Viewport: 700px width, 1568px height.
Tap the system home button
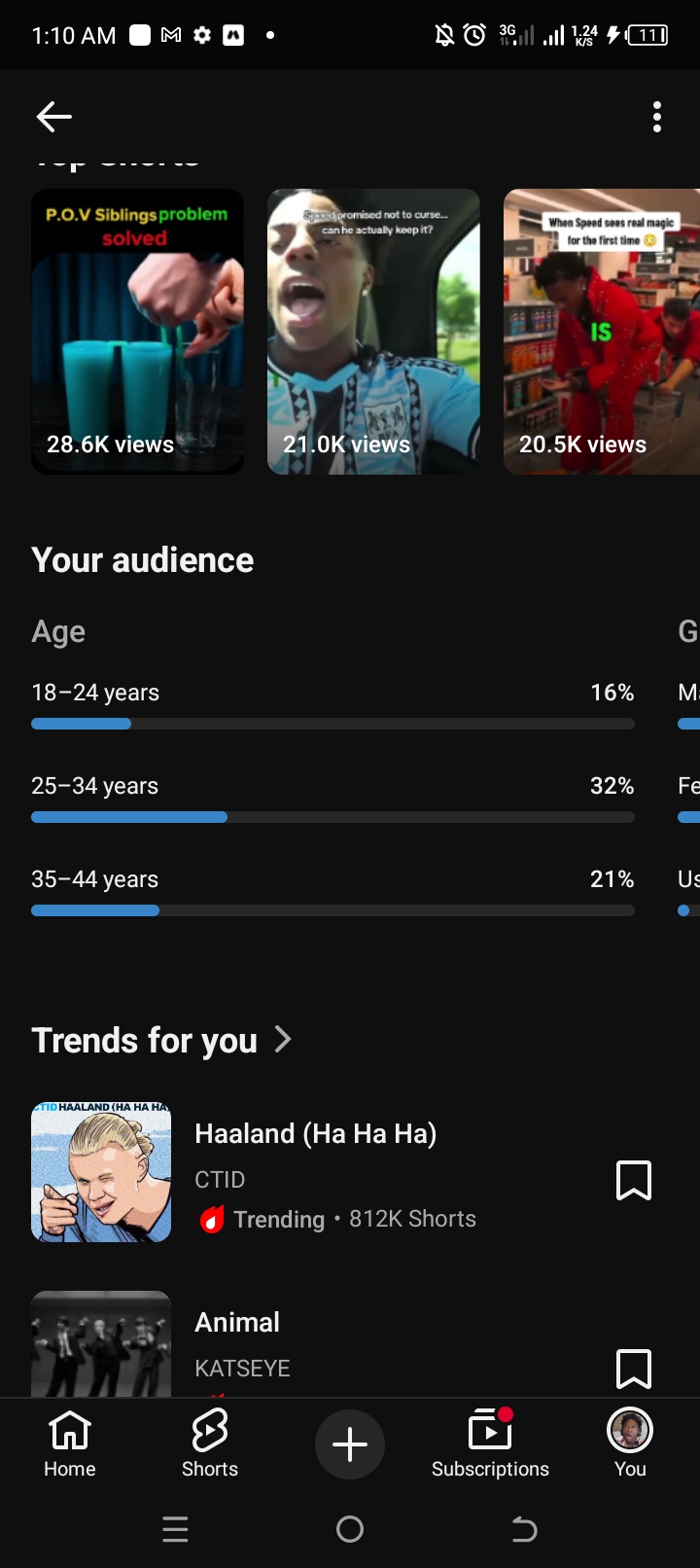click(350, 1530)
